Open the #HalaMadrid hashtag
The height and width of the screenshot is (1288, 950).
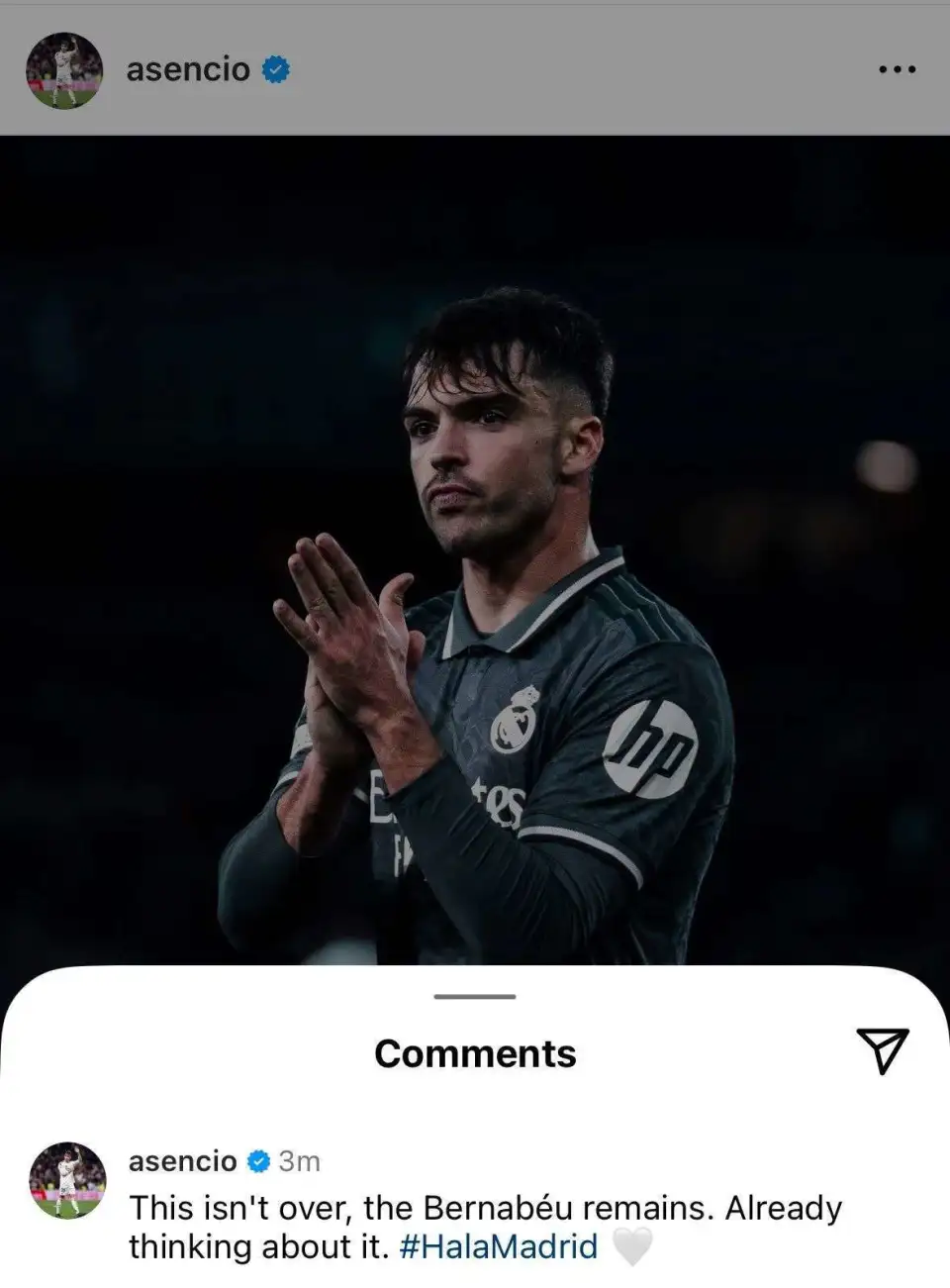[x=499, y=1245]
